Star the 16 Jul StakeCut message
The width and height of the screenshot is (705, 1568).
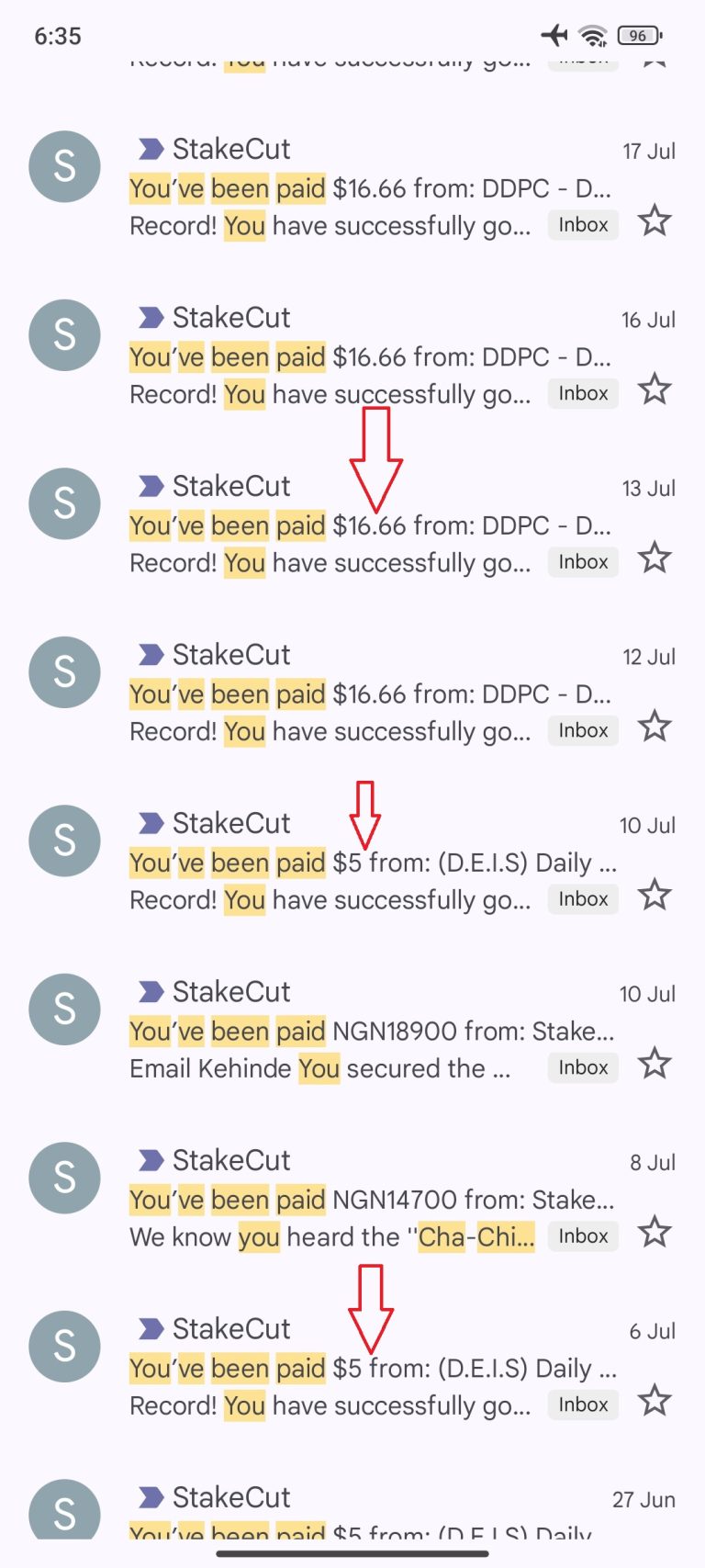tap(655, 389)
